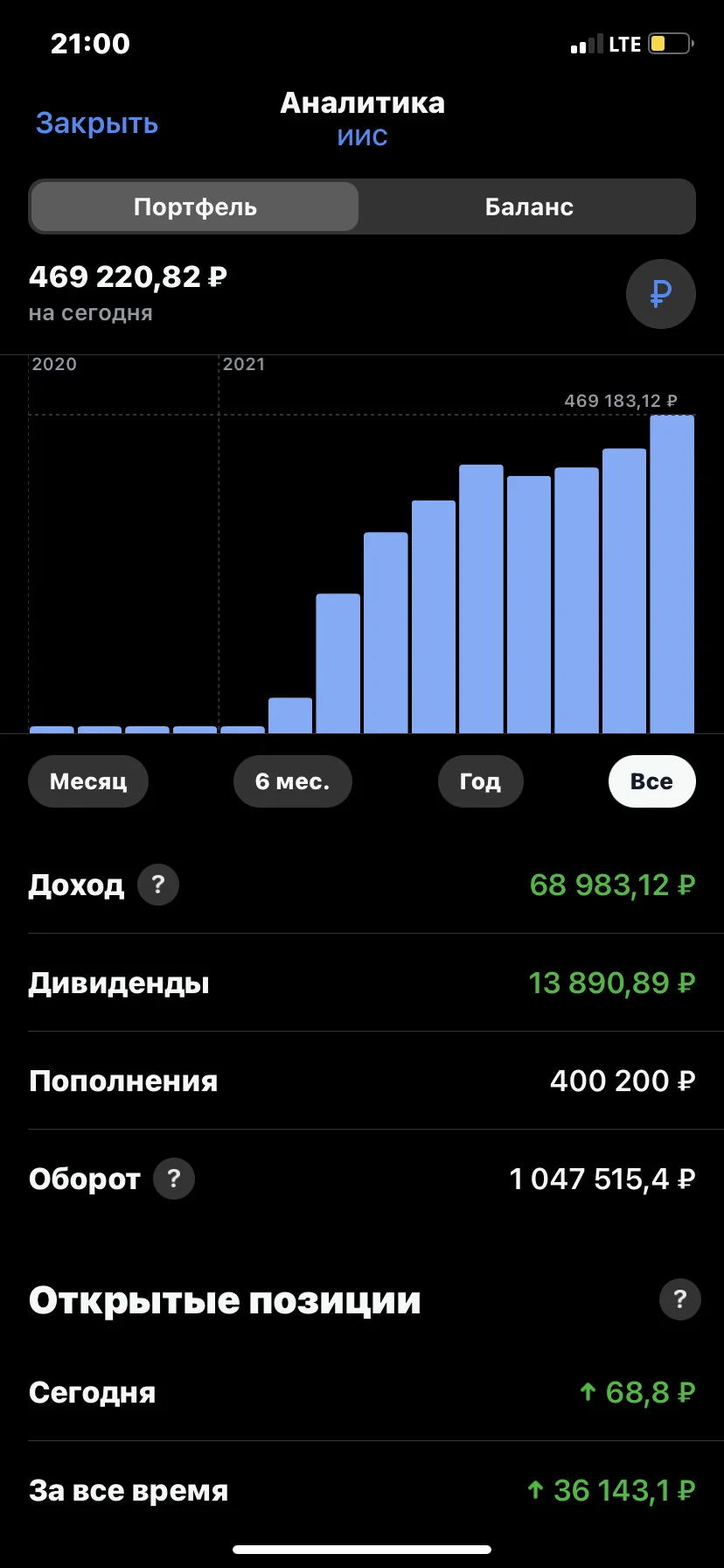
Task: Show the Месяц period chart
Action: (88, 781)
